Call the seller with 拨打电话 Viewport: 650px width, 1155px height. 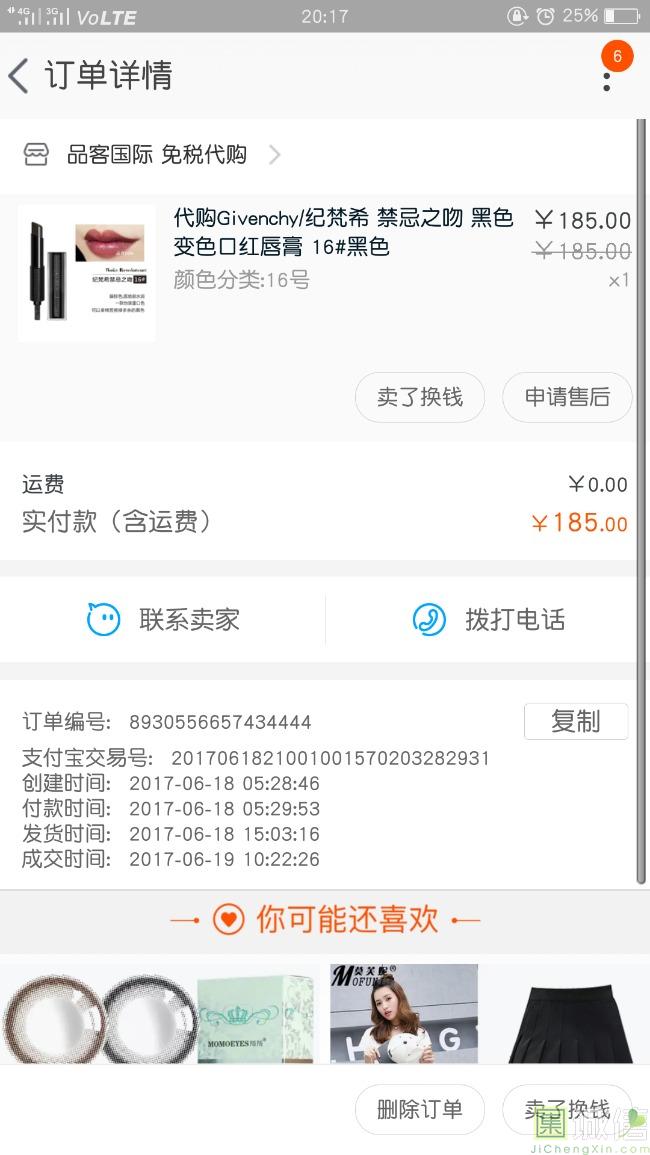coord(489,620)
